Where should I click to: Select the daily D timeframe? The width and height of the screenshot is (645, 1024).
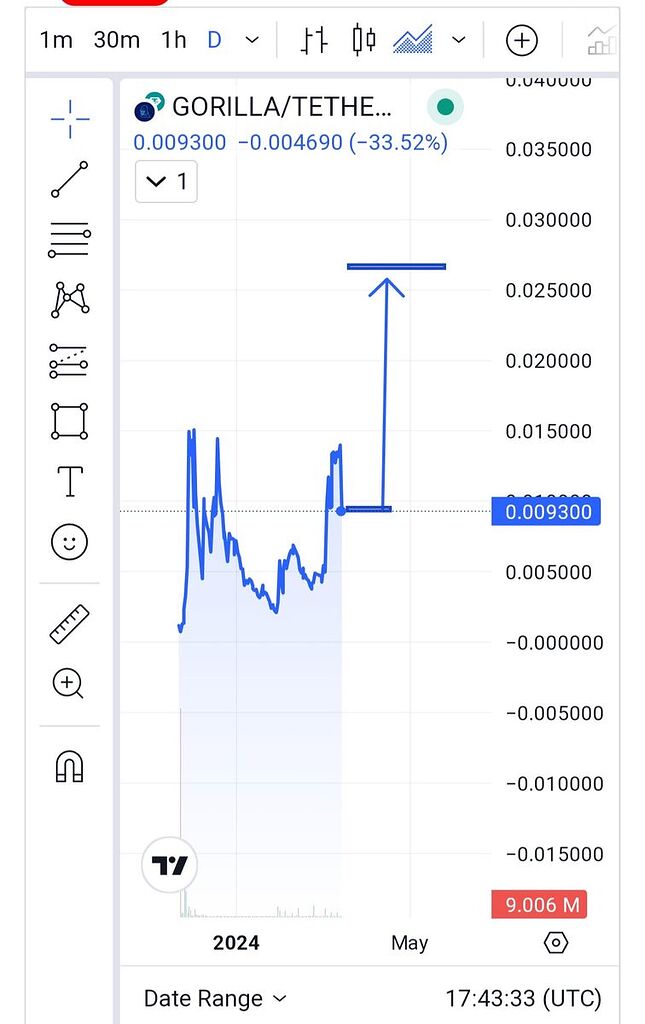[214, 40]
